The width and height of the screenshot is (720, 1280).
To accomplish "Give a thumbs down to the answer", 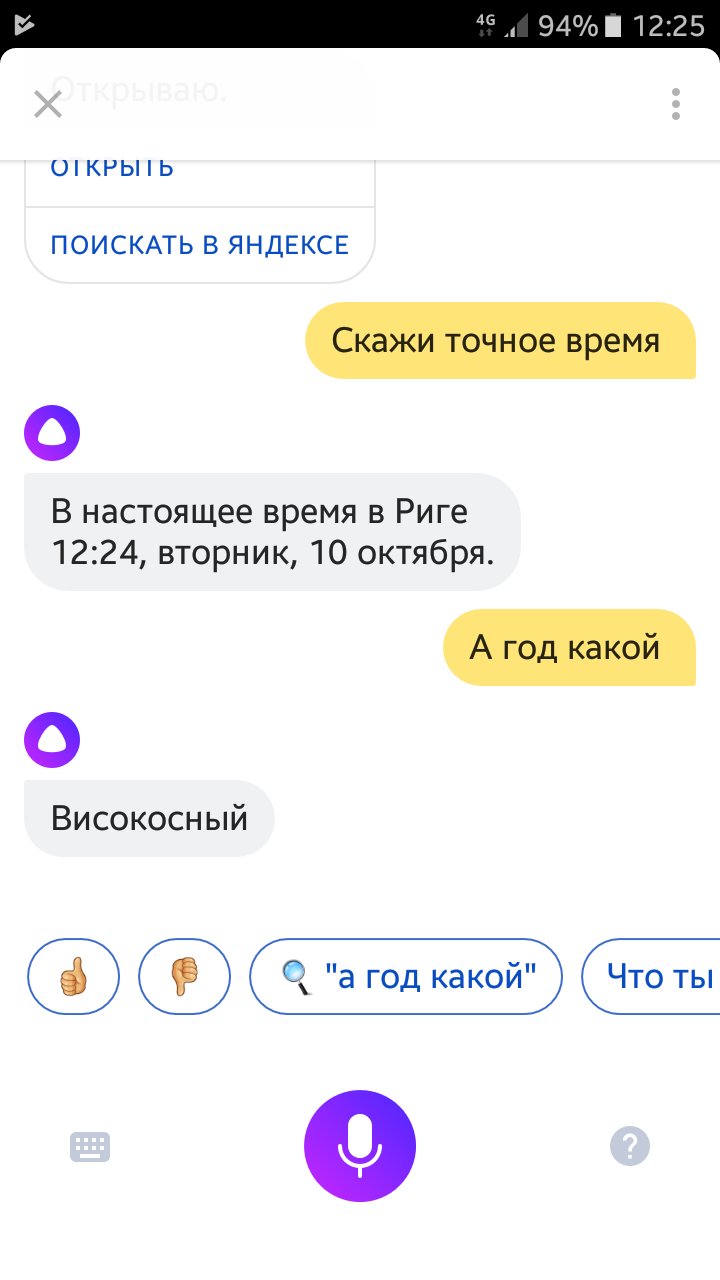I will pyautogui.click(x=185, y=976).
